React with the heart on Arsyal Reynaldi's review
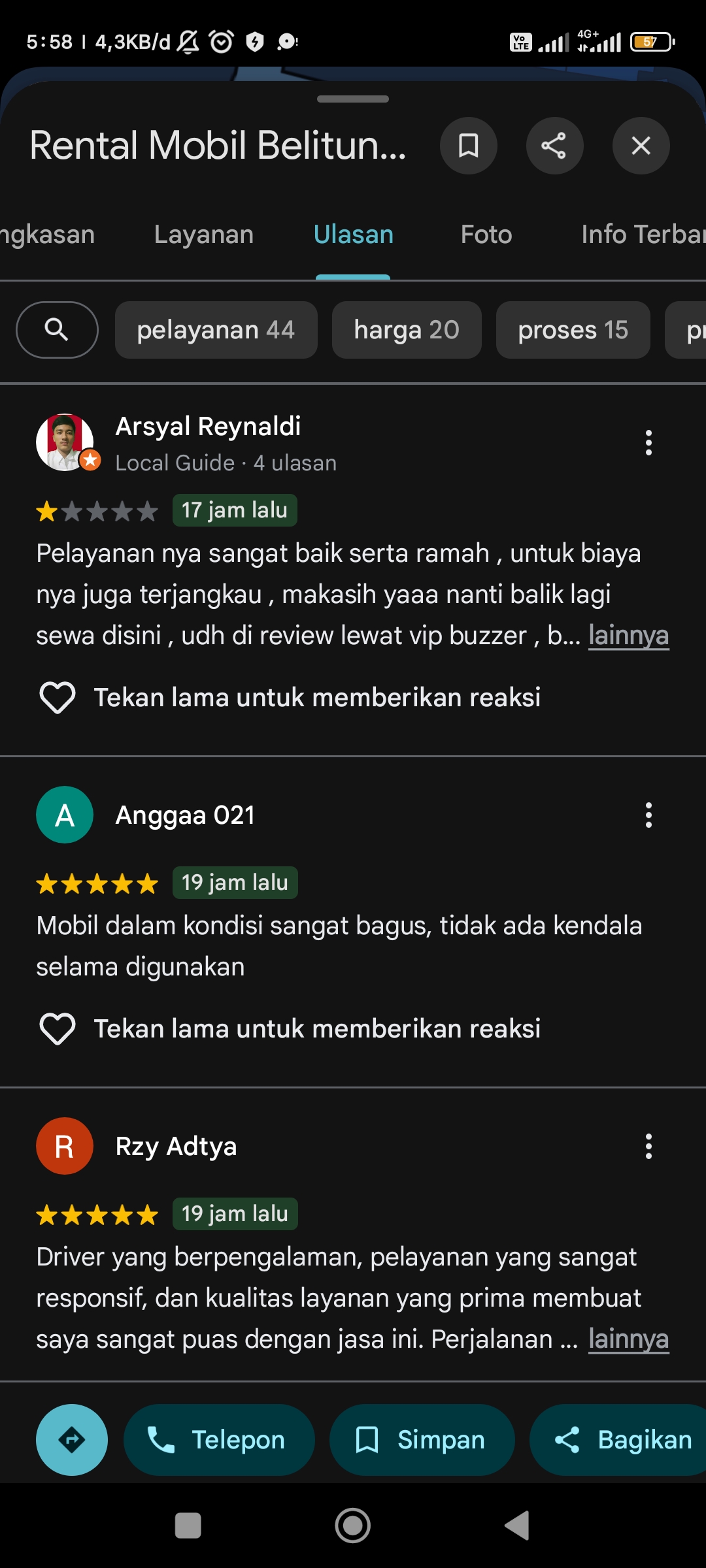The height and width of the screenshot is (1568, 706). [x=58, y=698]
